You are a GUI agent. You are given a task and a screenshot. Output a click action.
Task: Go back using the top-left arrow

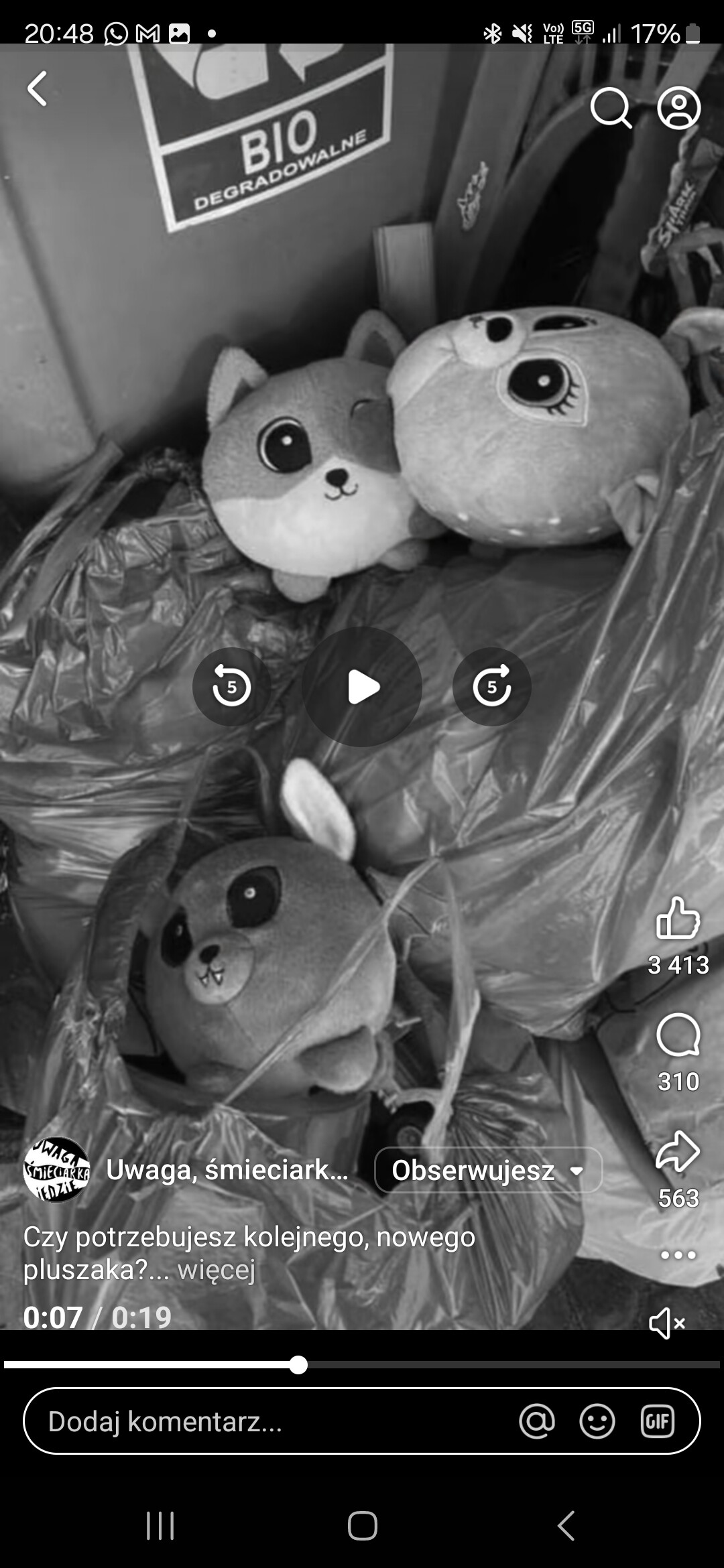click(x=38, y=88)
